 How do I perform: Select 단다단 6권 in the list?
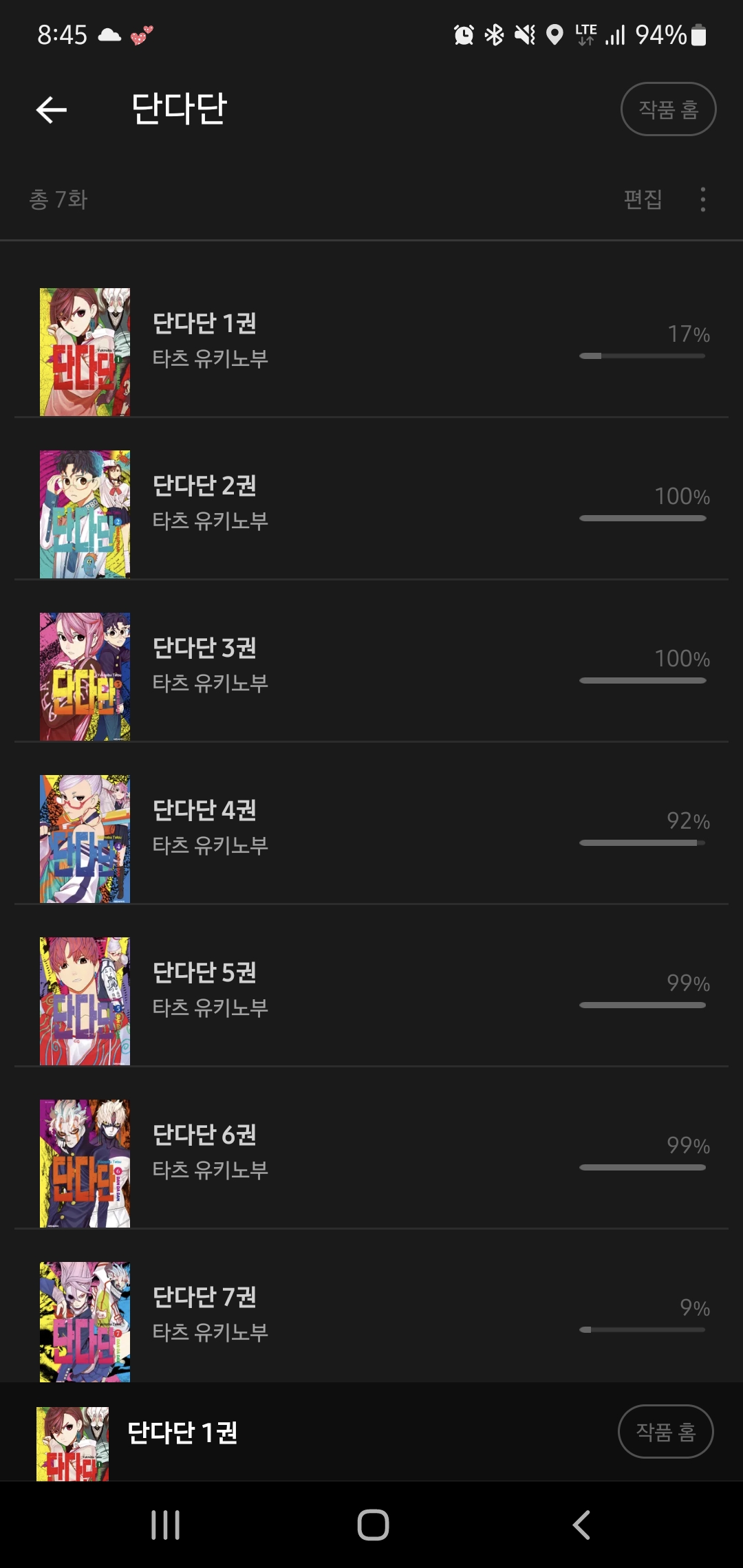371,1164
